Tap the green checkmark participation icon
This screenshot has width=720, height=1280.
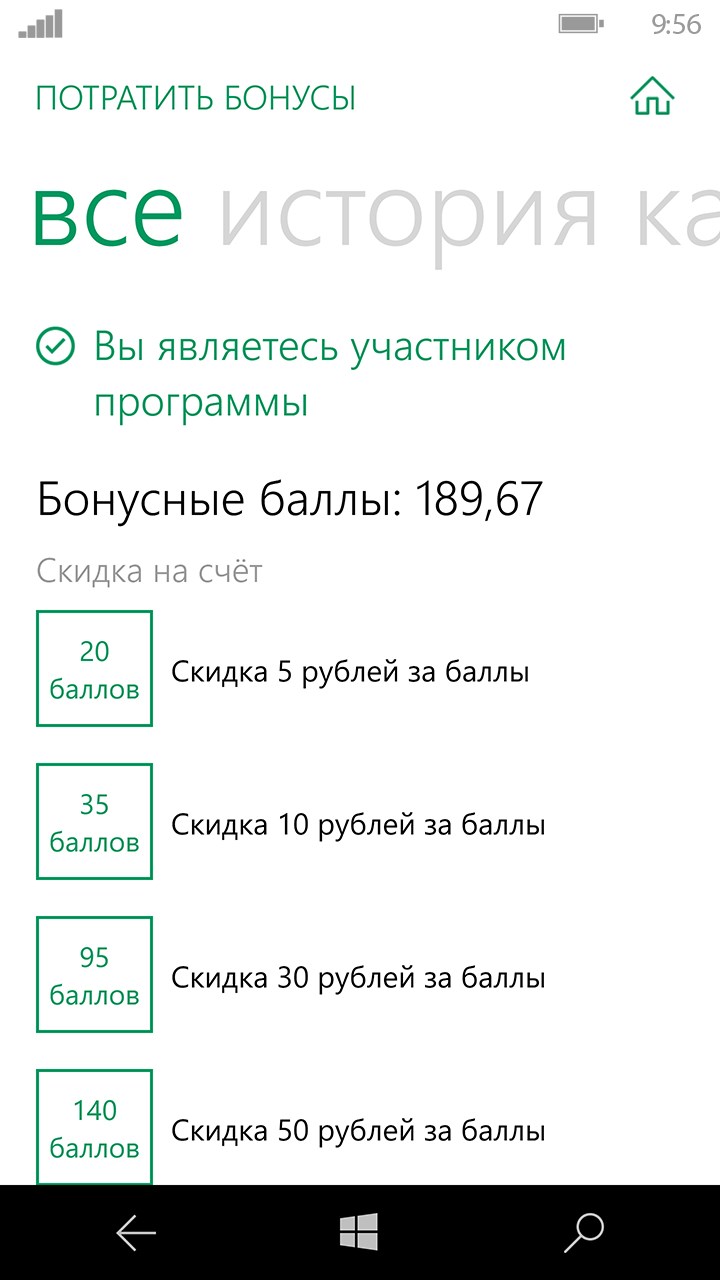(x=55, y=346)
